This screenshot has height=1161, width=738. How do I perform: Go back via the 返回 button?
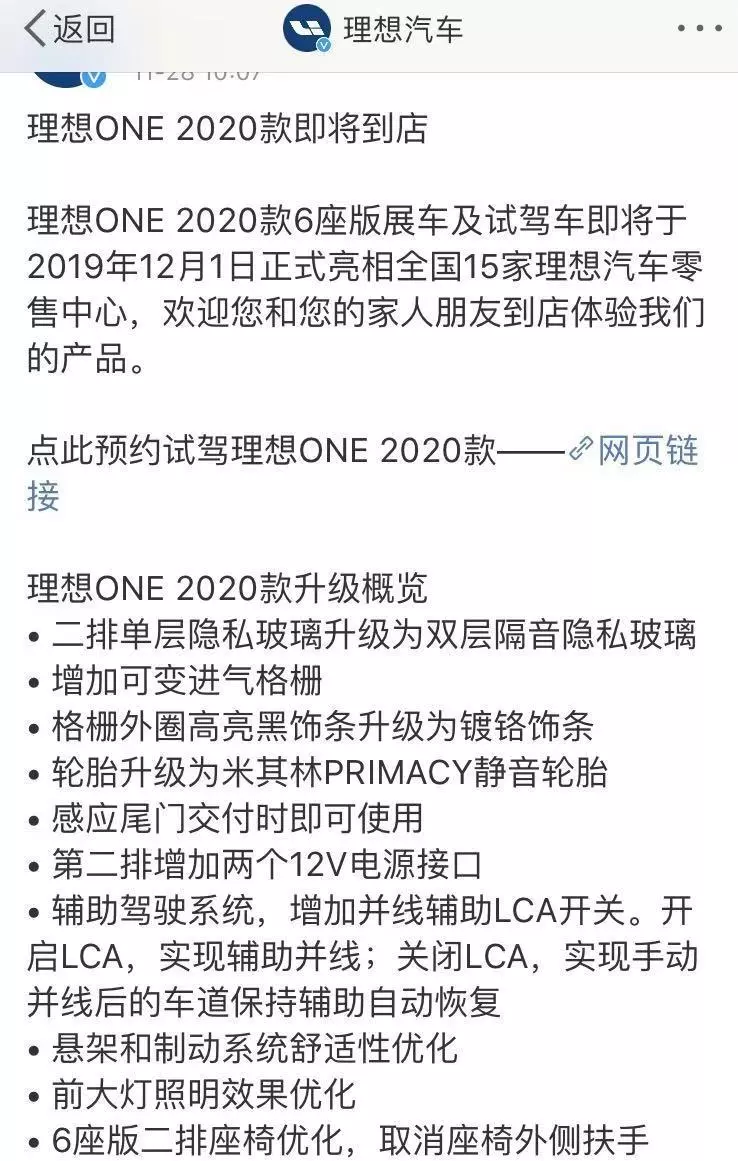click(68, 28)
